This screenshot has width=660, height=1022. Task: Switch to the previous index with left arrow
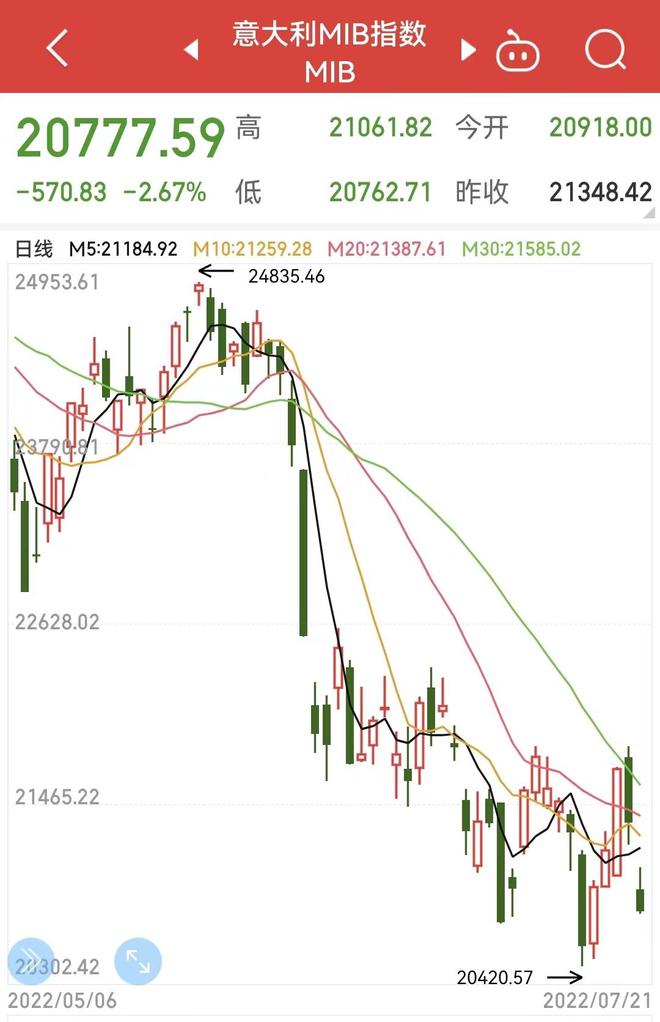point(191,48)
